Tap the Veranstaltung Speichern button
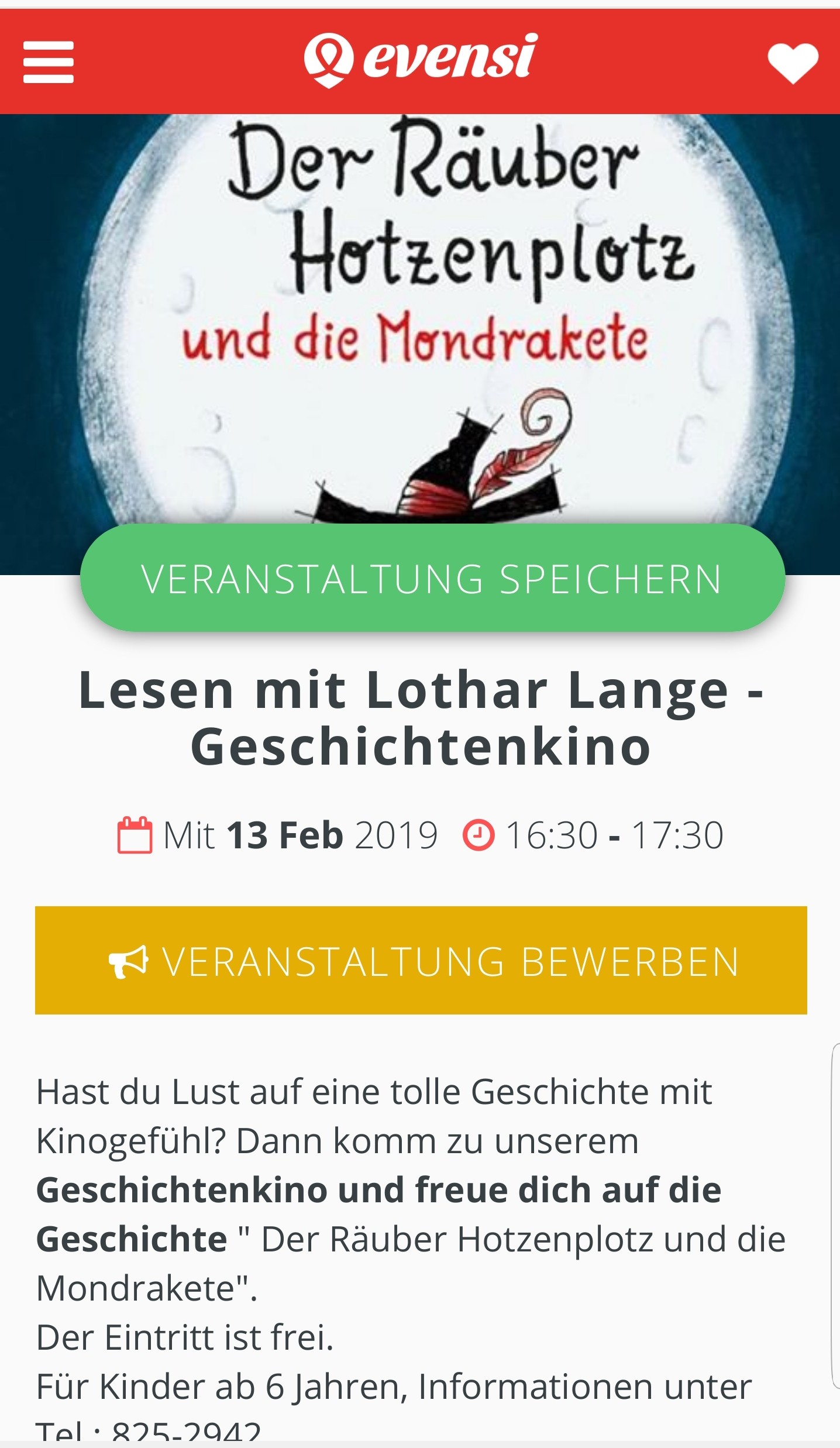 [x=432, y=578]
